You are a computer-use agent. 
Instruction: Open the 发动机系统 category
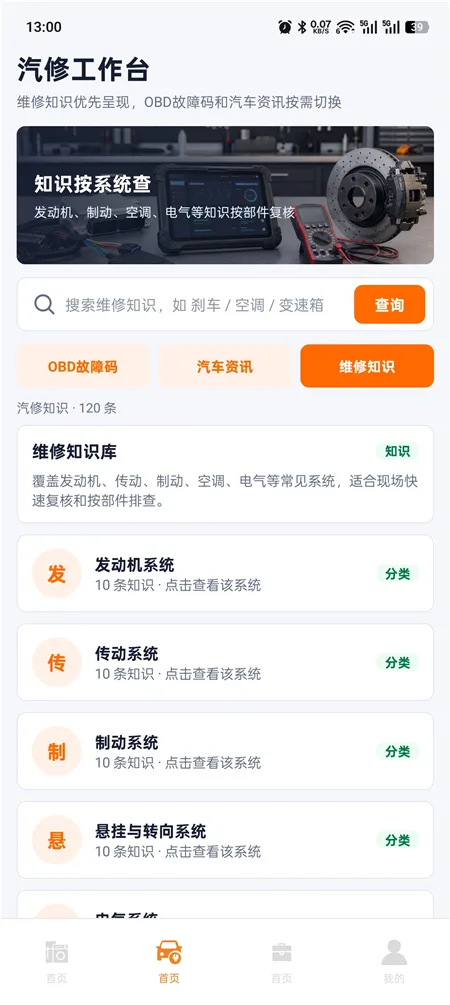point(225,574)
